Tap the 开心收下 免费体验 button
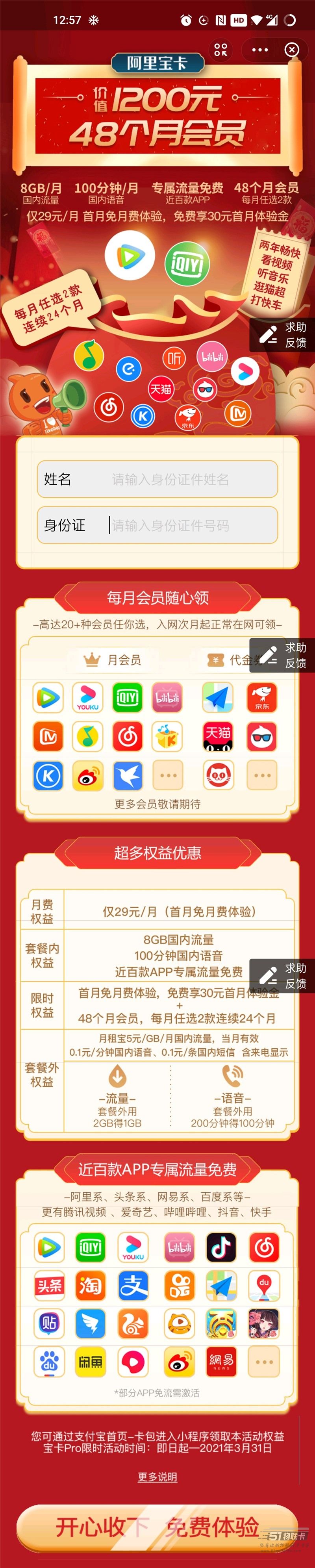The height and width of the screenshot is (1568, 315). tap(157, 1527)
